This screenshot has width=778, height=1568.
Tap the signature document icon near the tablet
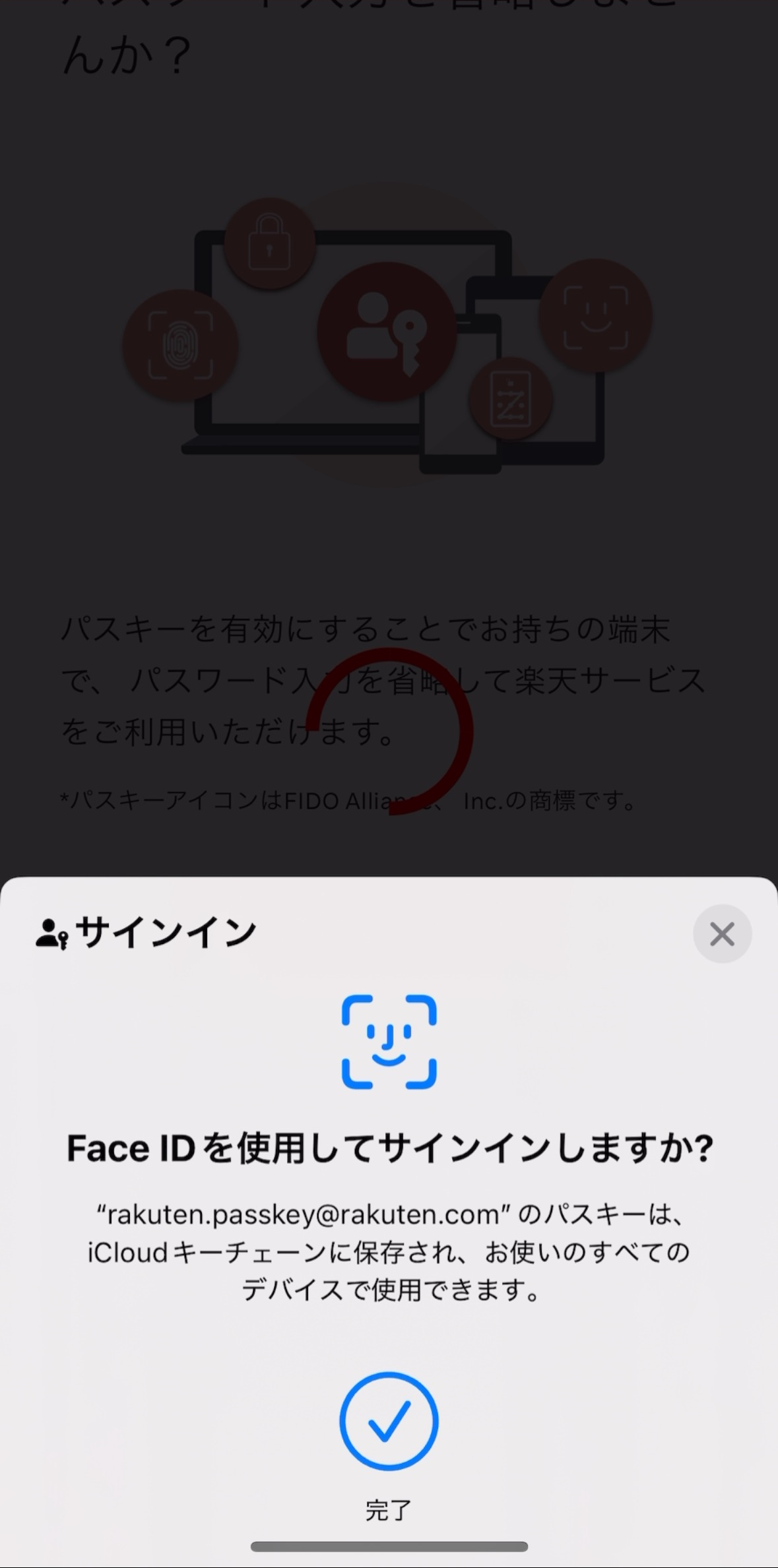(x=511, y=398)
